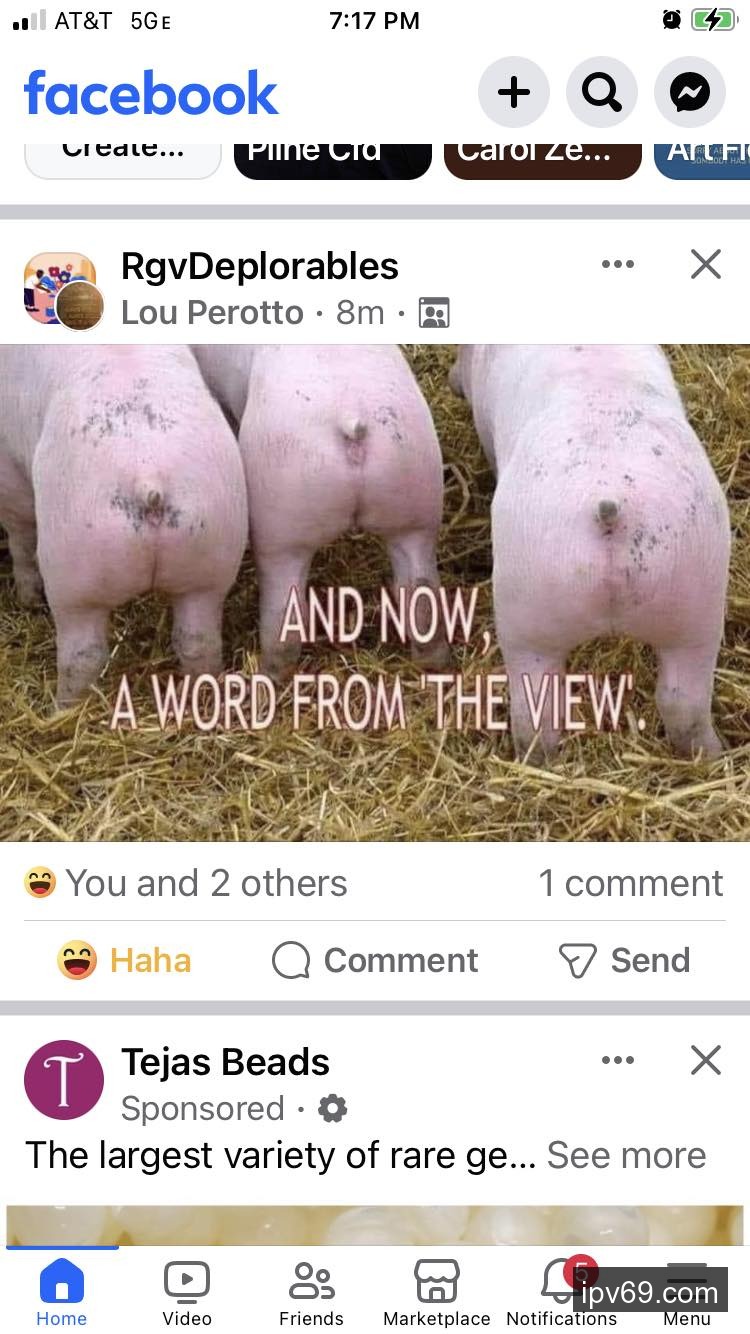Dismiss the Tejas Beads sponsored post
The image size is (750, 1334).
pyautogui.click(x=706, y=1061)
